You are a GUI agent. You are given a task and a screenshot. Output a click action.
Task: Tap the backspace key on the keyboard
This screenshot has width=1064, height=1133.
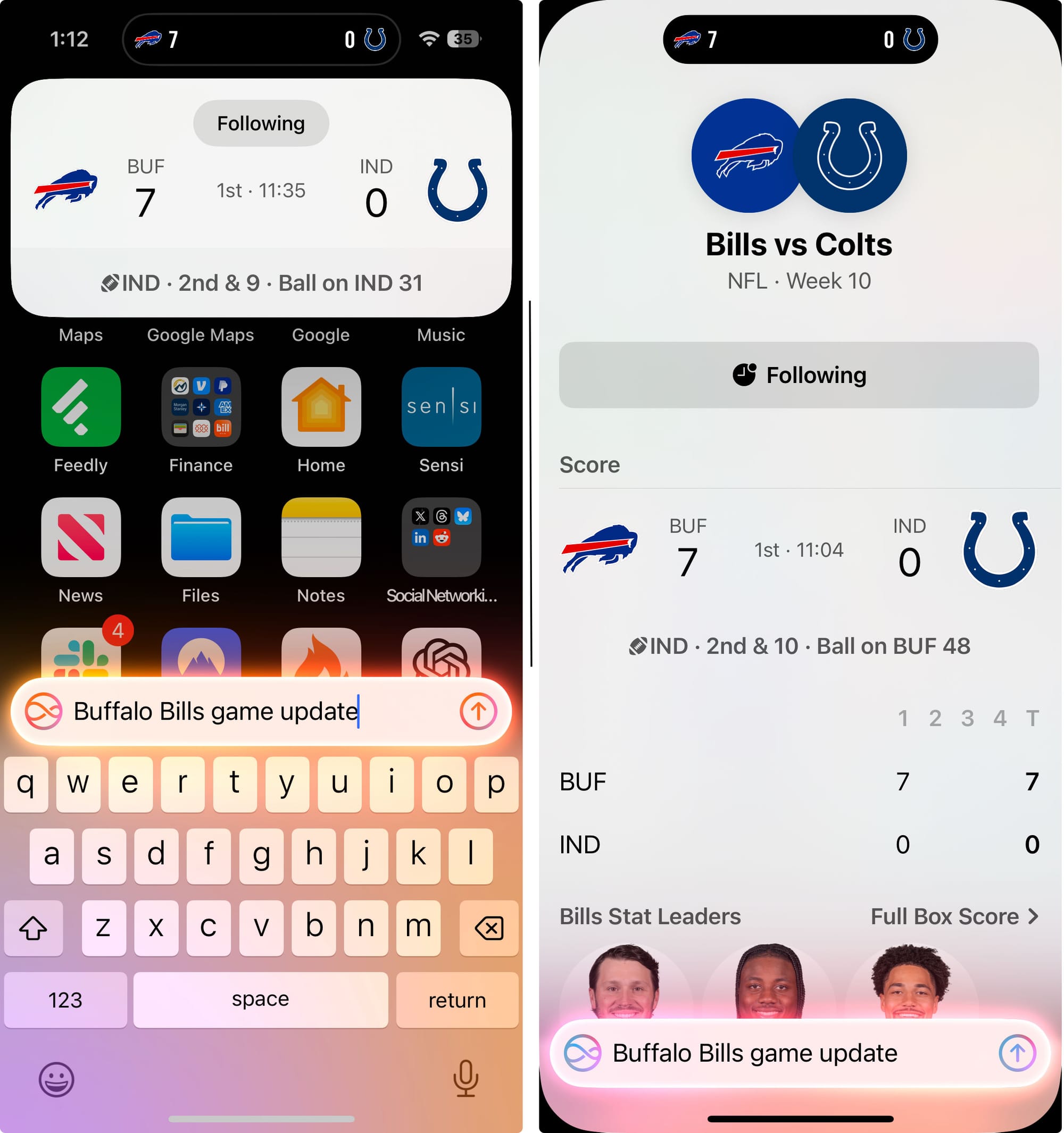488,928
